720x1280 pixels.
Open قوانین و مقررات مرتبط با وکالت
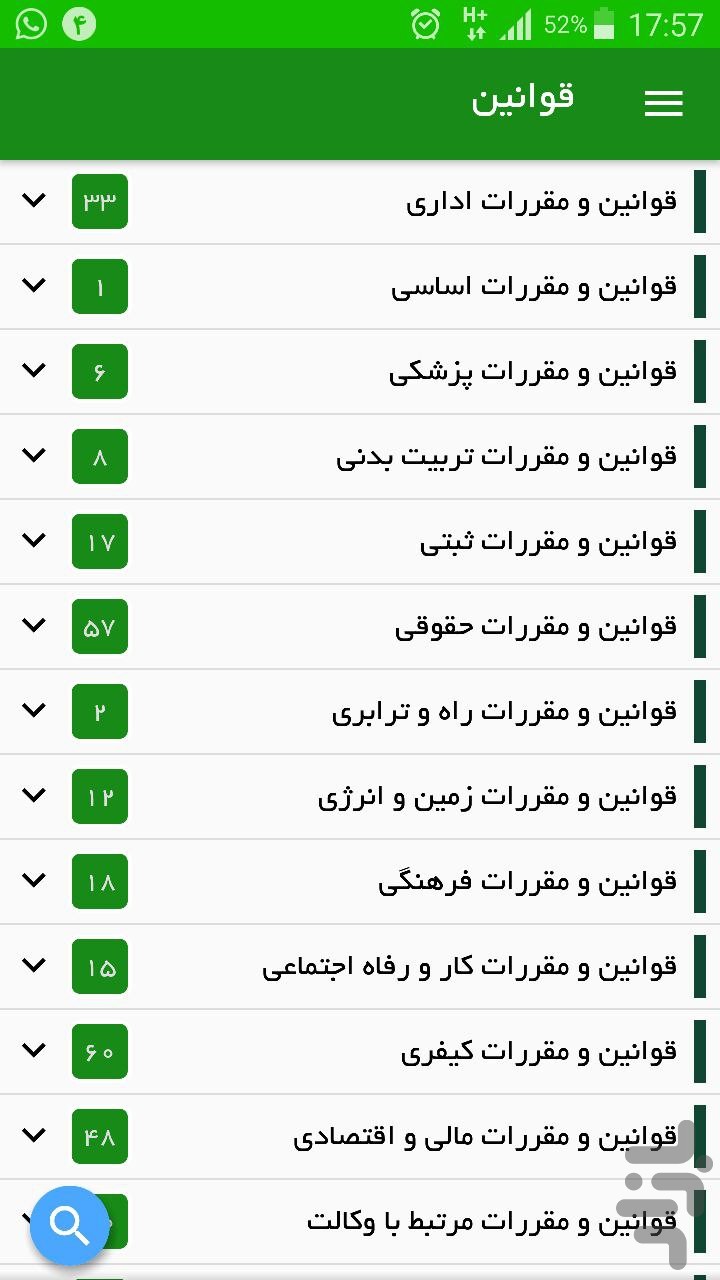pos(360,1222)
